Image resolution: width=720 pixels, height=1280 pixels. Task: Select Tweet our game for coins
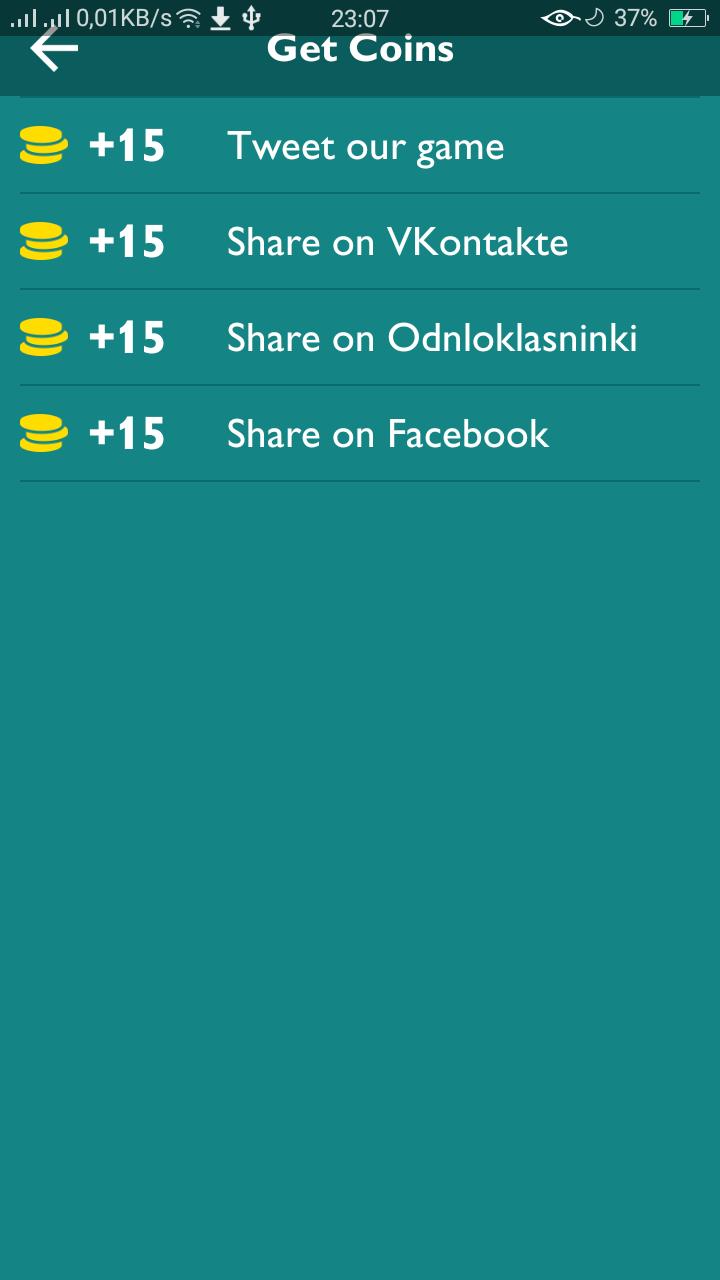tap(365, 146)
